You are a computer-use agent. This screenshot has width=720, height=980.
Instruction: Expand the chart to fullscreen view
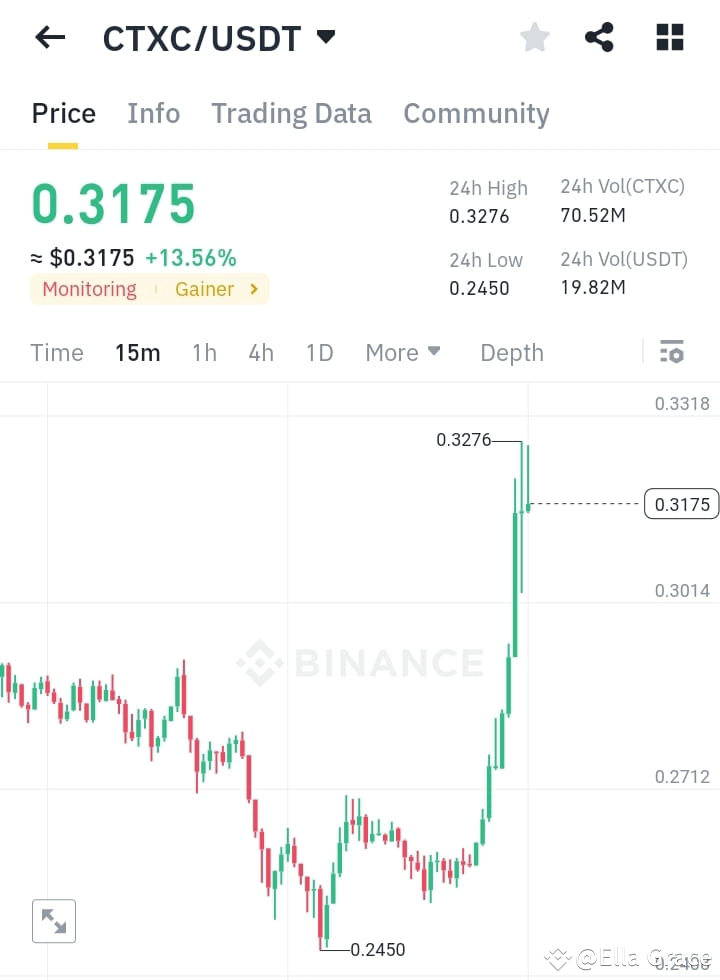(x=54, y=921)
